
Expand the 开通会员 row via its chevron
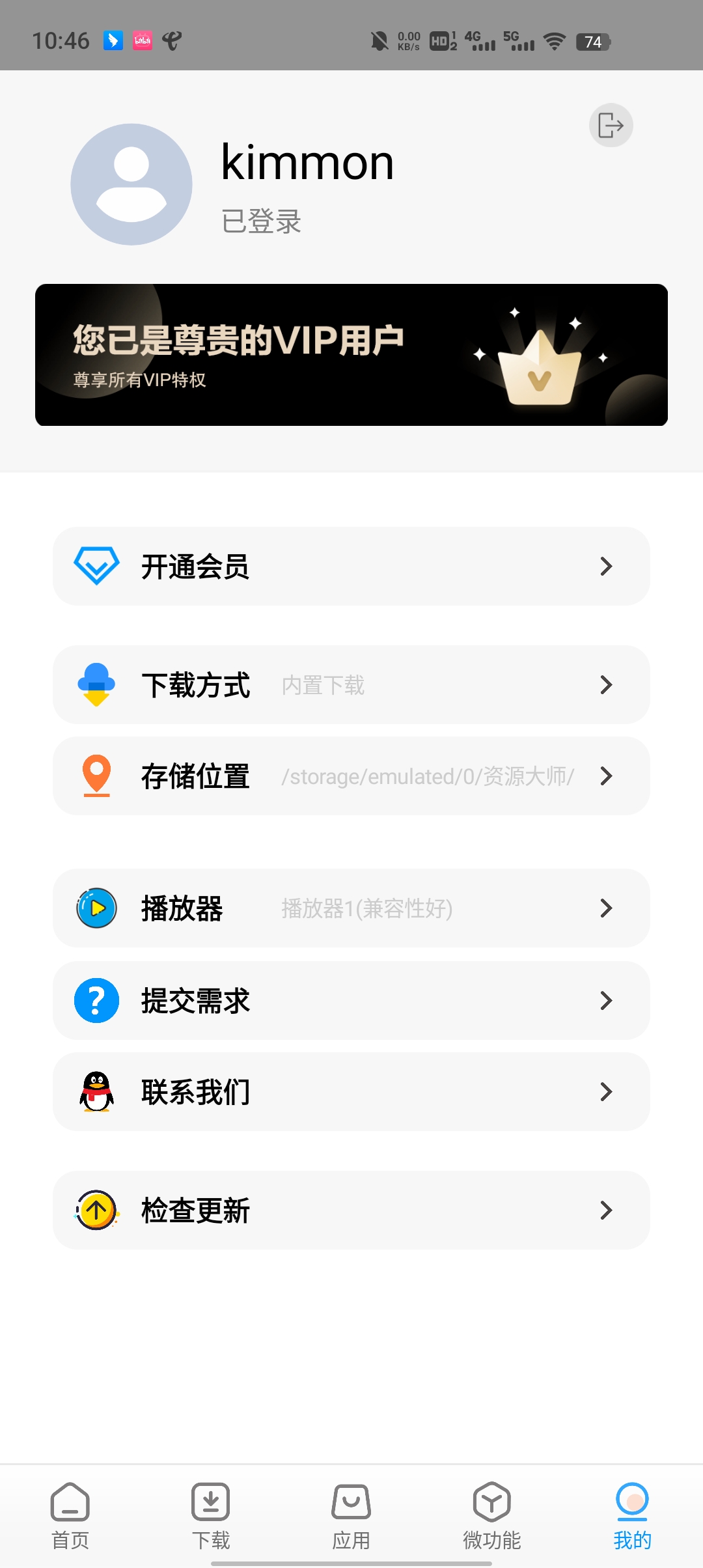click(x=605, y=566)
